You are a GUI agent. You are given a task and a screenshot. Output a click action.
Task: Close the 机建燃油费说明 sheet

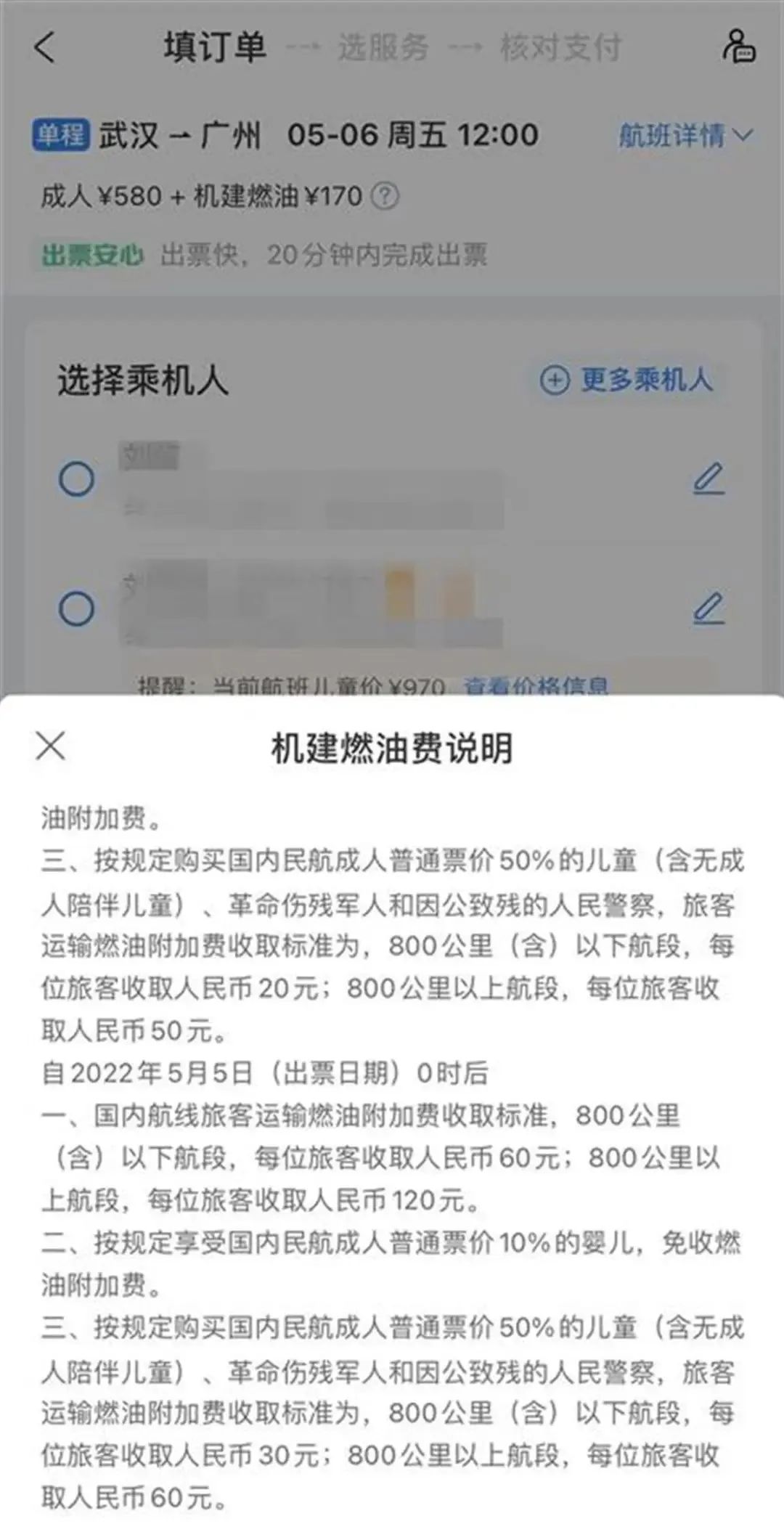tap(50, 746)
